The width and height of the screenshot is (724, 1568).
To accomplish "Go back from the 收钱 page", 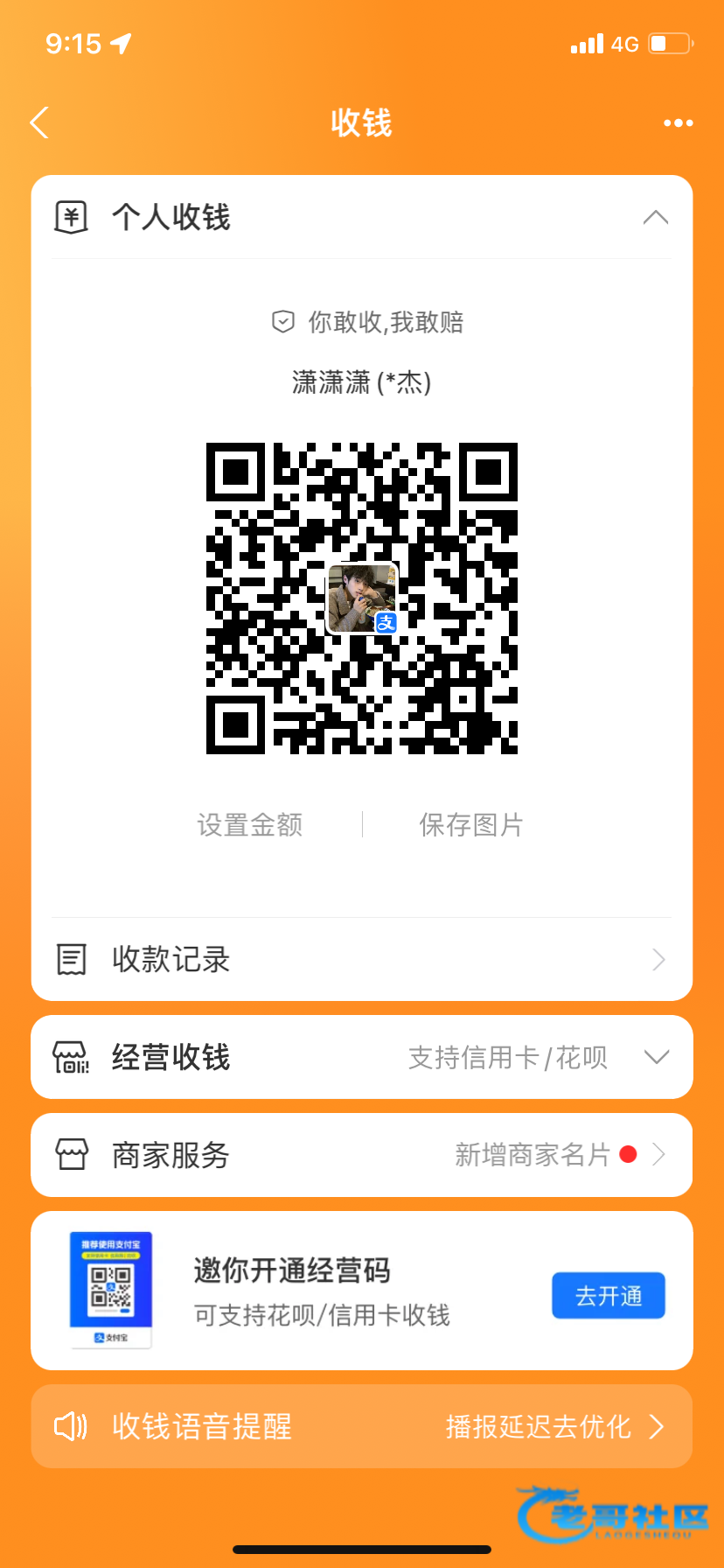I will coord(39,122).
